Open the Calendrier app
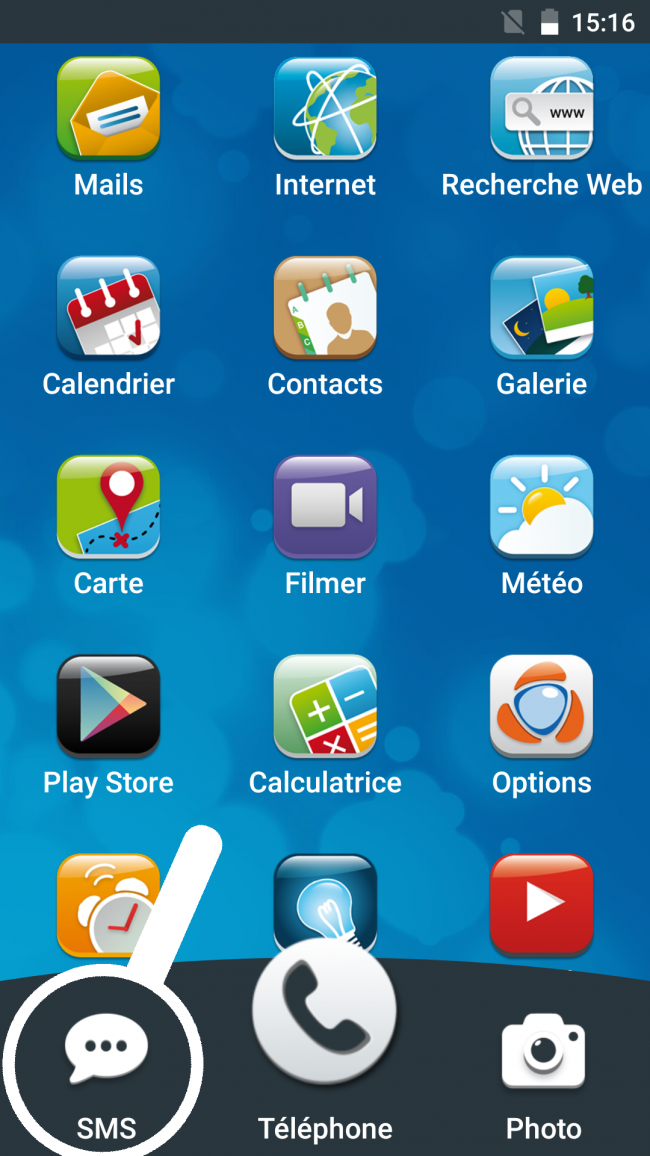650x1156 pixels. [108, 309]
